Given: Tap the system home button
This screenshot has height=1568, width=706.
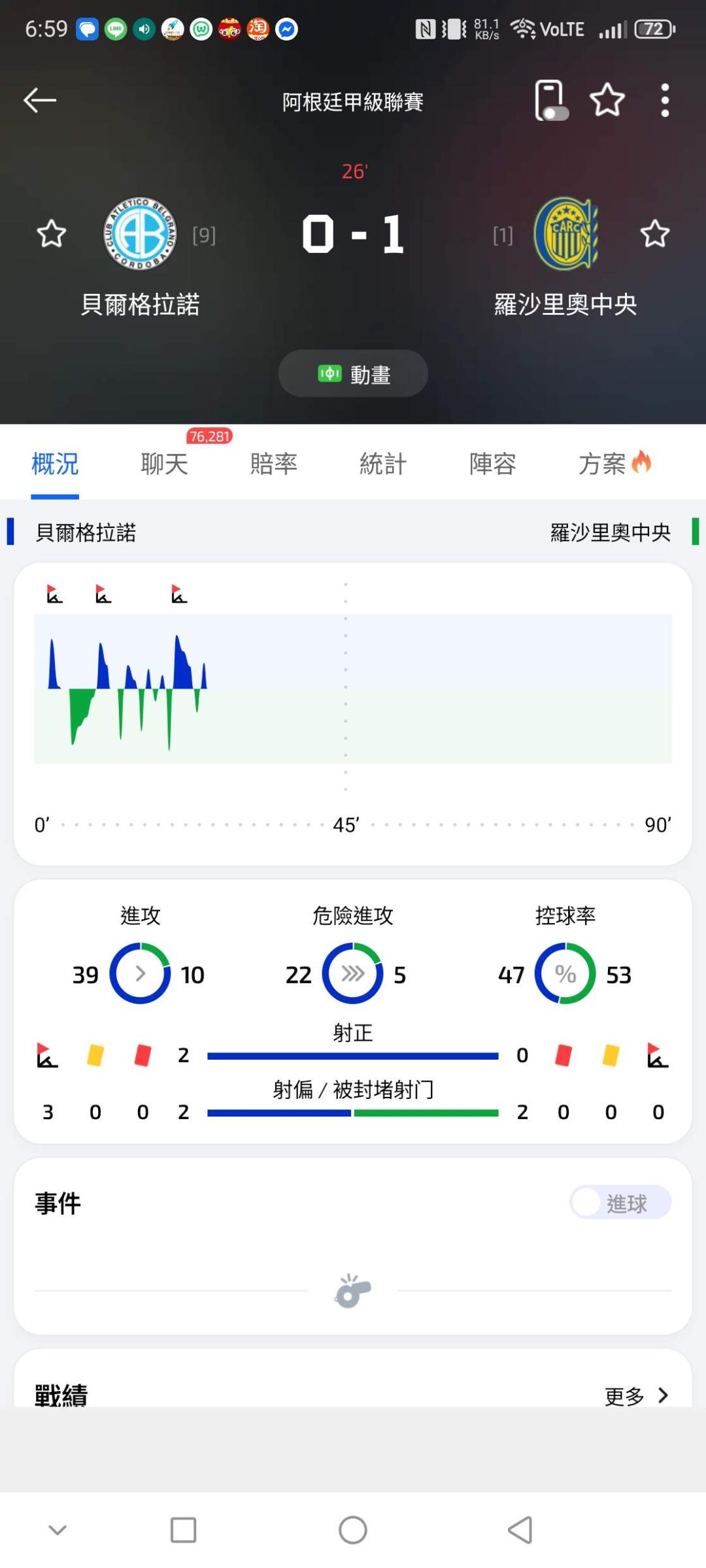Looking at the screenshot, I should pos(353,1529).
